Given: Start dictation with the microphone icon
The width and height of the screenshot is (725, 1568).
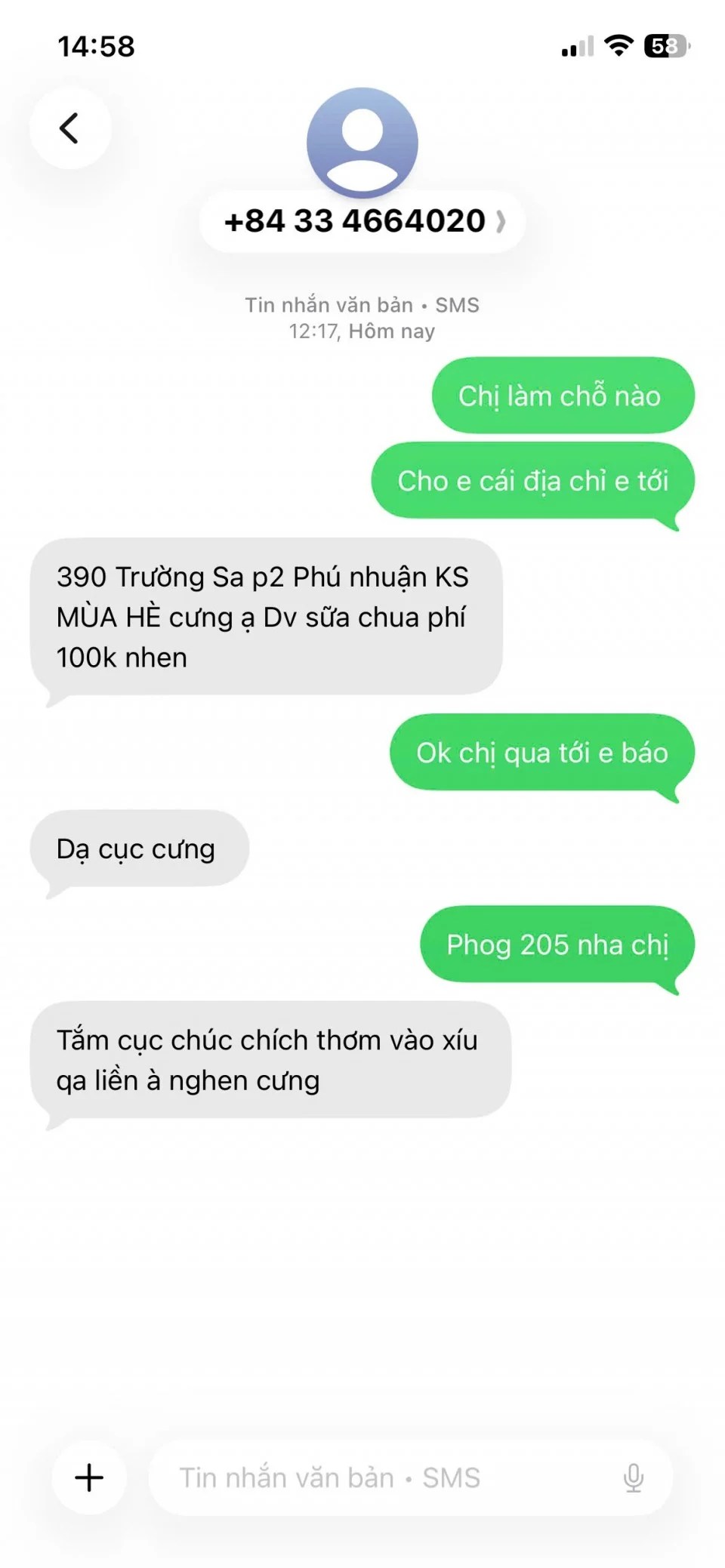Looking at the screenshot, I should 633,1477.
